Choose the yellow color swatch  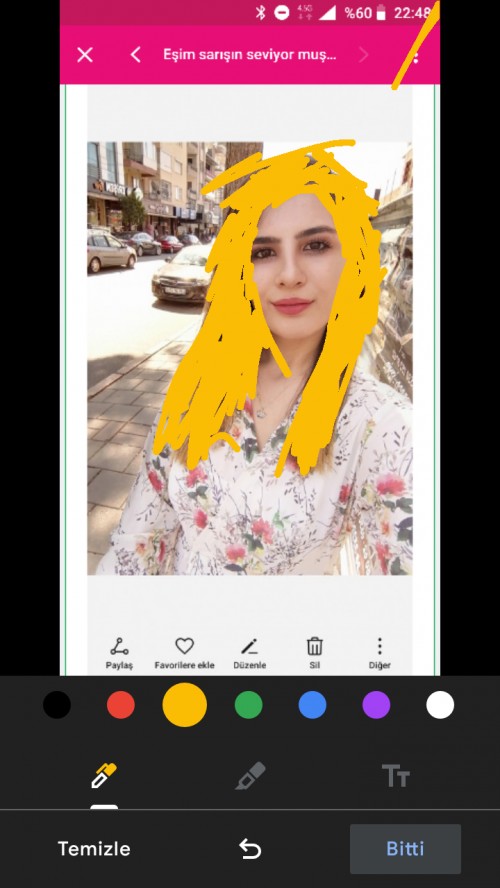click(x=185, y=705)
